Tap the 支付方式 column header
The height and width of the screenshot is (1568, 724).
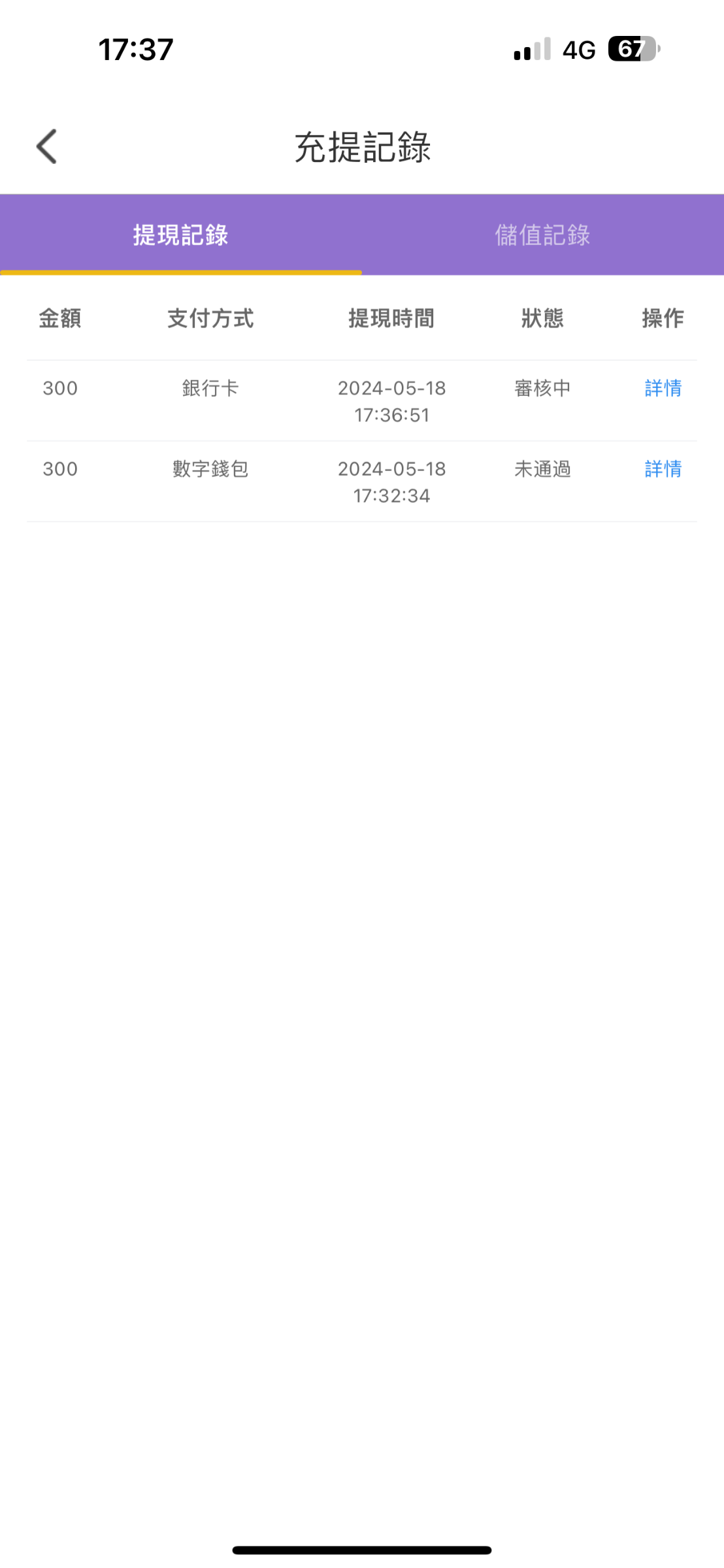pos(211,318)
